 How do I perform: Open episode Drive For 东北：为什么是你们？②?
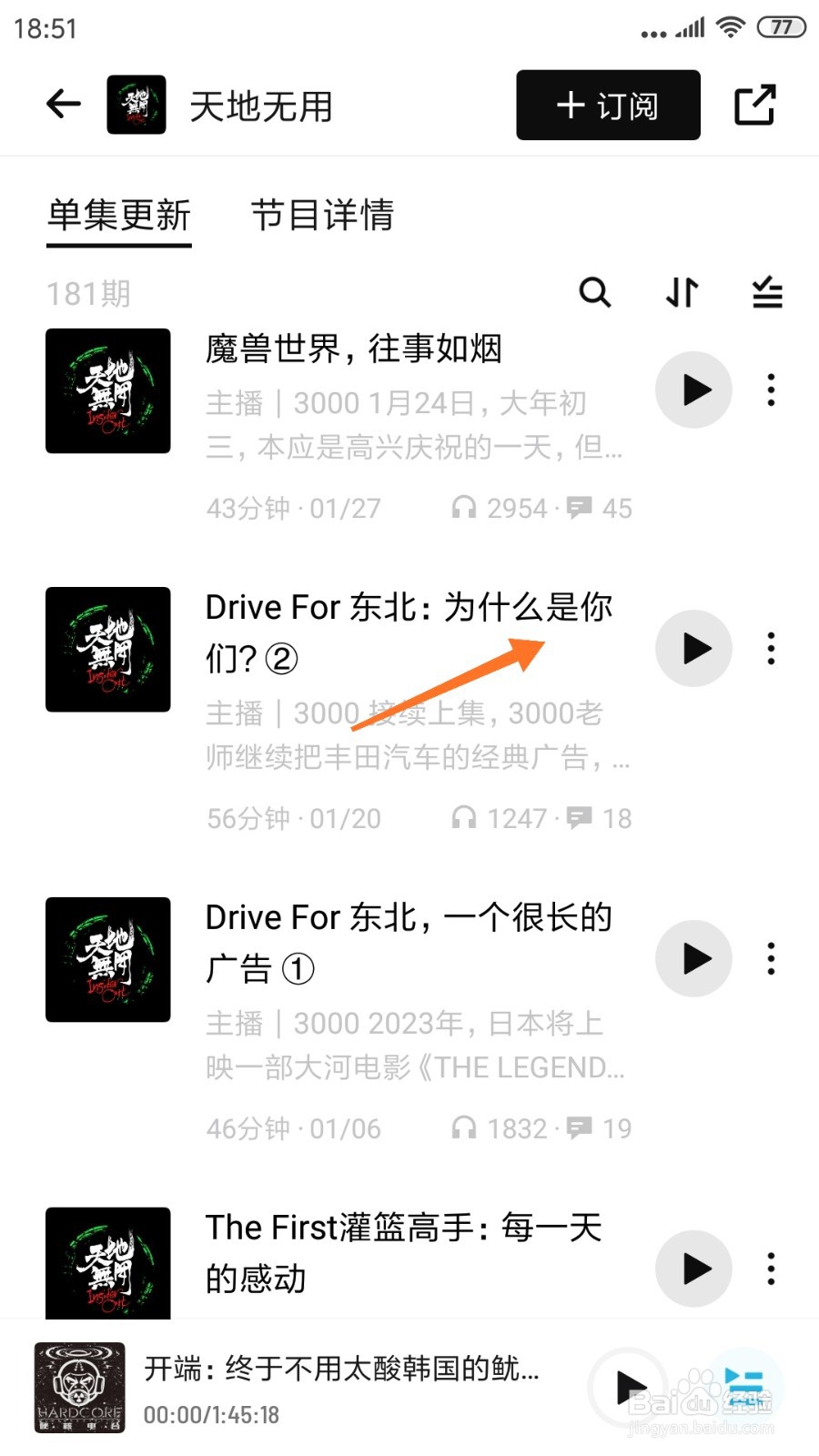[x=408, y=632]
